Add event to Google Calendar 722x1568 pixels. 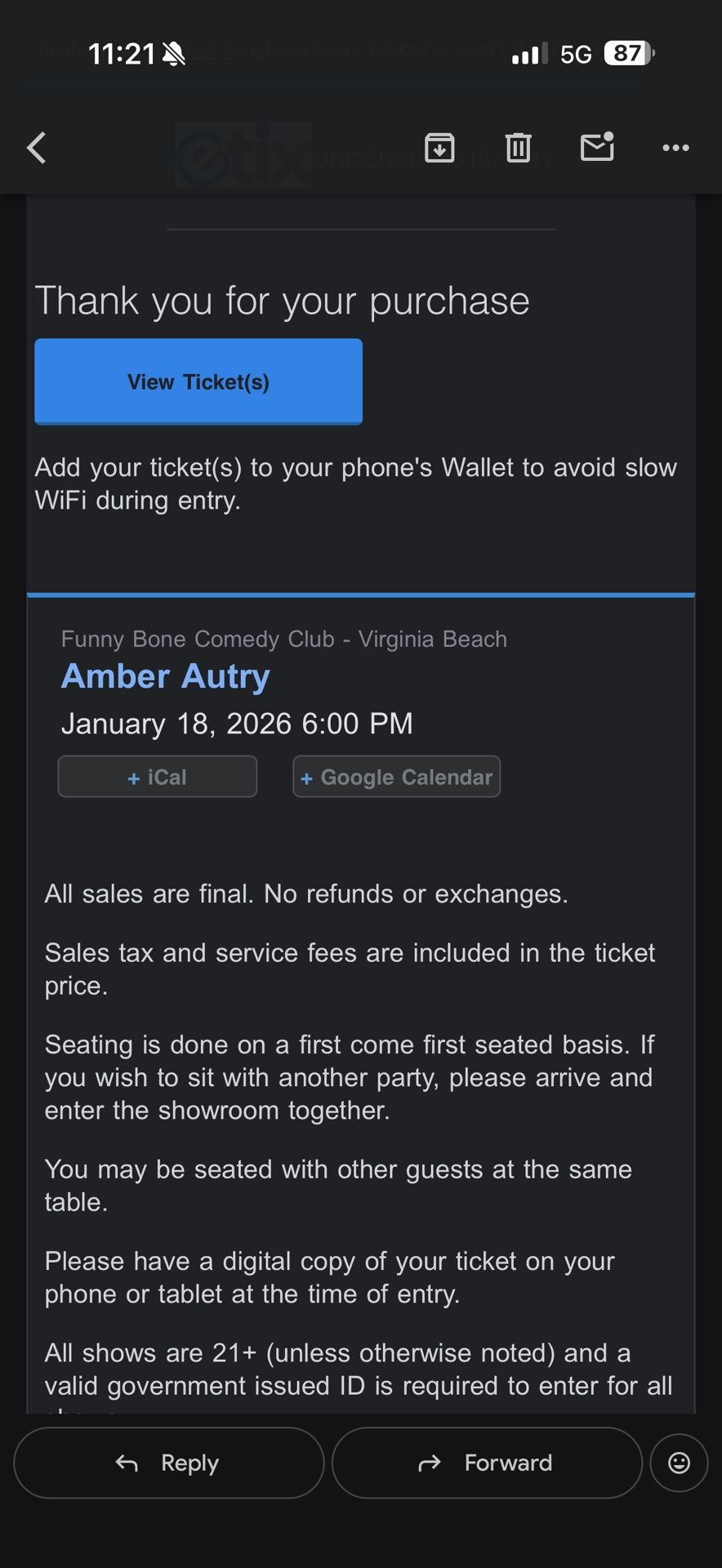pos(396,777)
